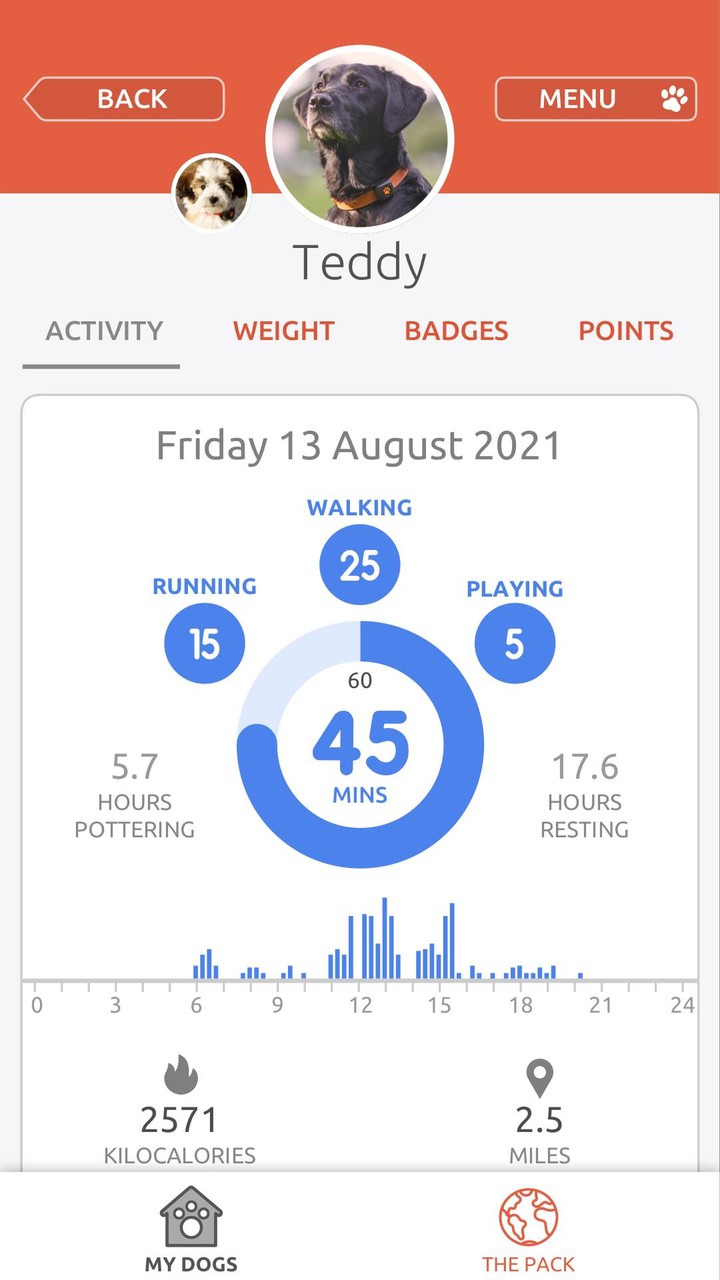Select the ACTIVITY tab
Image resolution: width=720 pixels, height=1280 pixels.
(x=104, y=331)
